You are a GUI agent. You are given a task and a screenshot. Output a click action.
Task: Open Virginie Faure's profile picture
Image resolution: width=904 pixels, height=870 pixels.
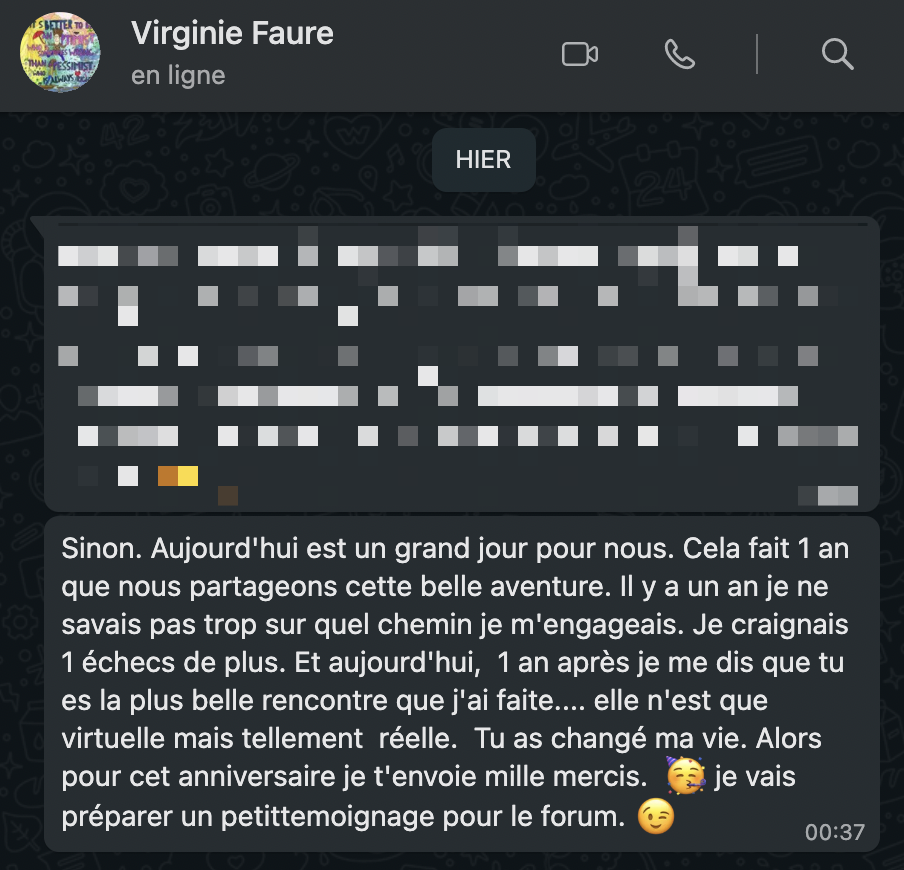tap(61, 54)
